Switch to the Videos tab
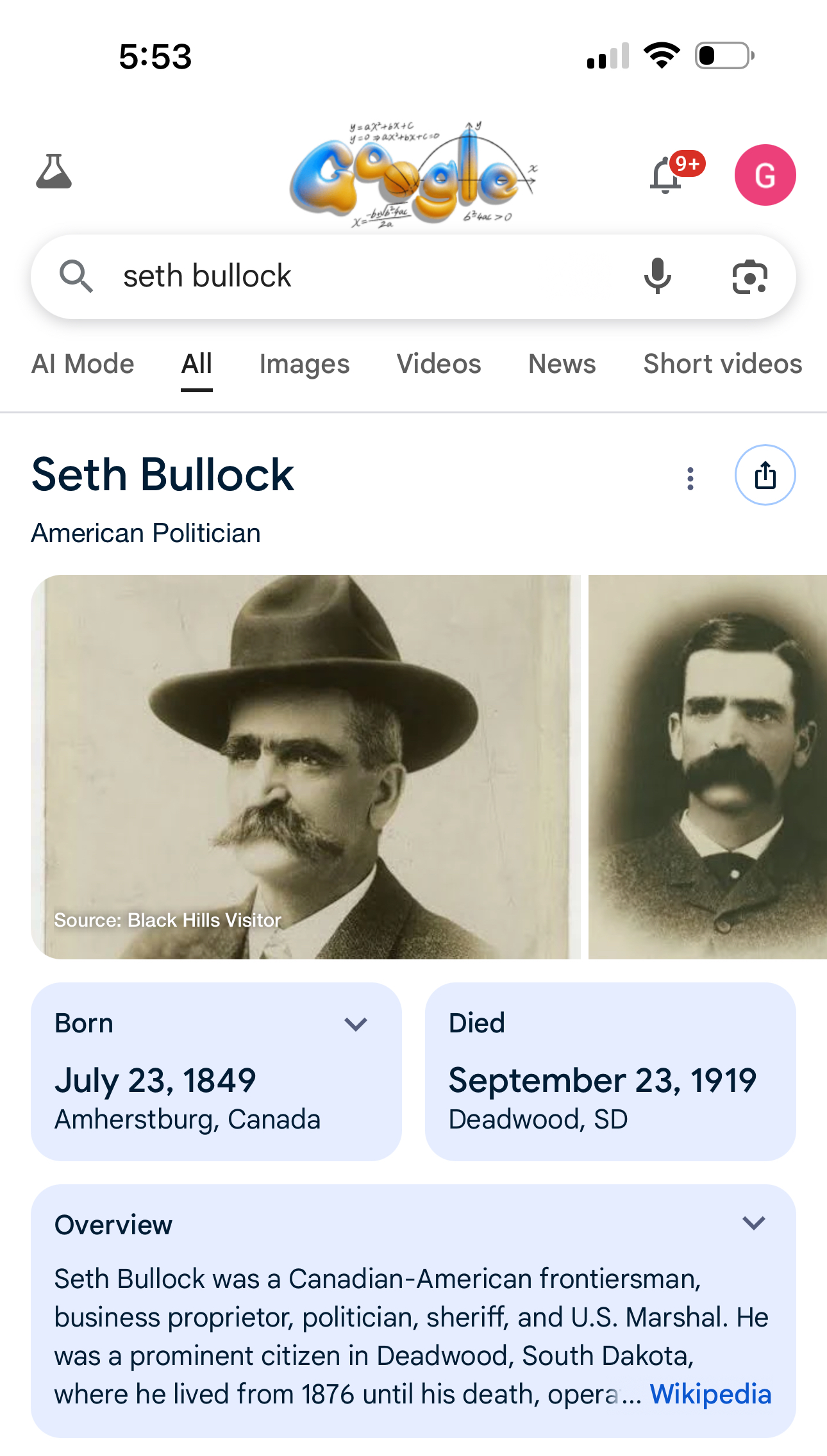 click(439, 364)
